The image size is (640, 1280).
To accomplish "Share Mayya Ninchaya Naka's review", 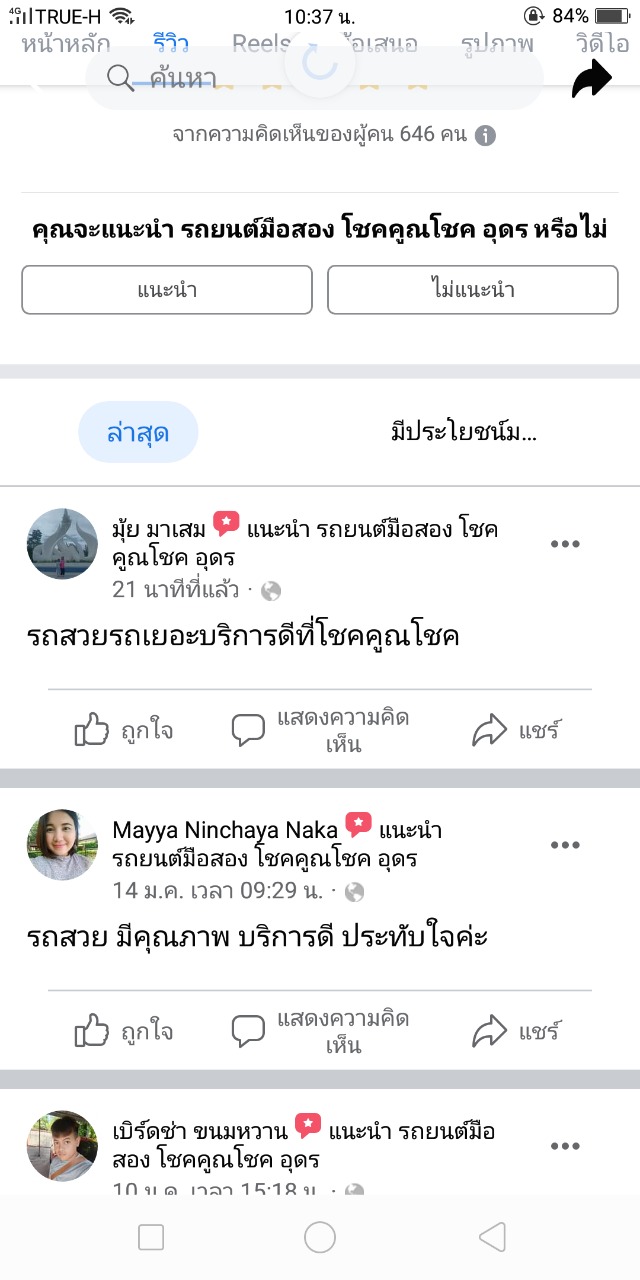I will click(x=516, y=1032).
